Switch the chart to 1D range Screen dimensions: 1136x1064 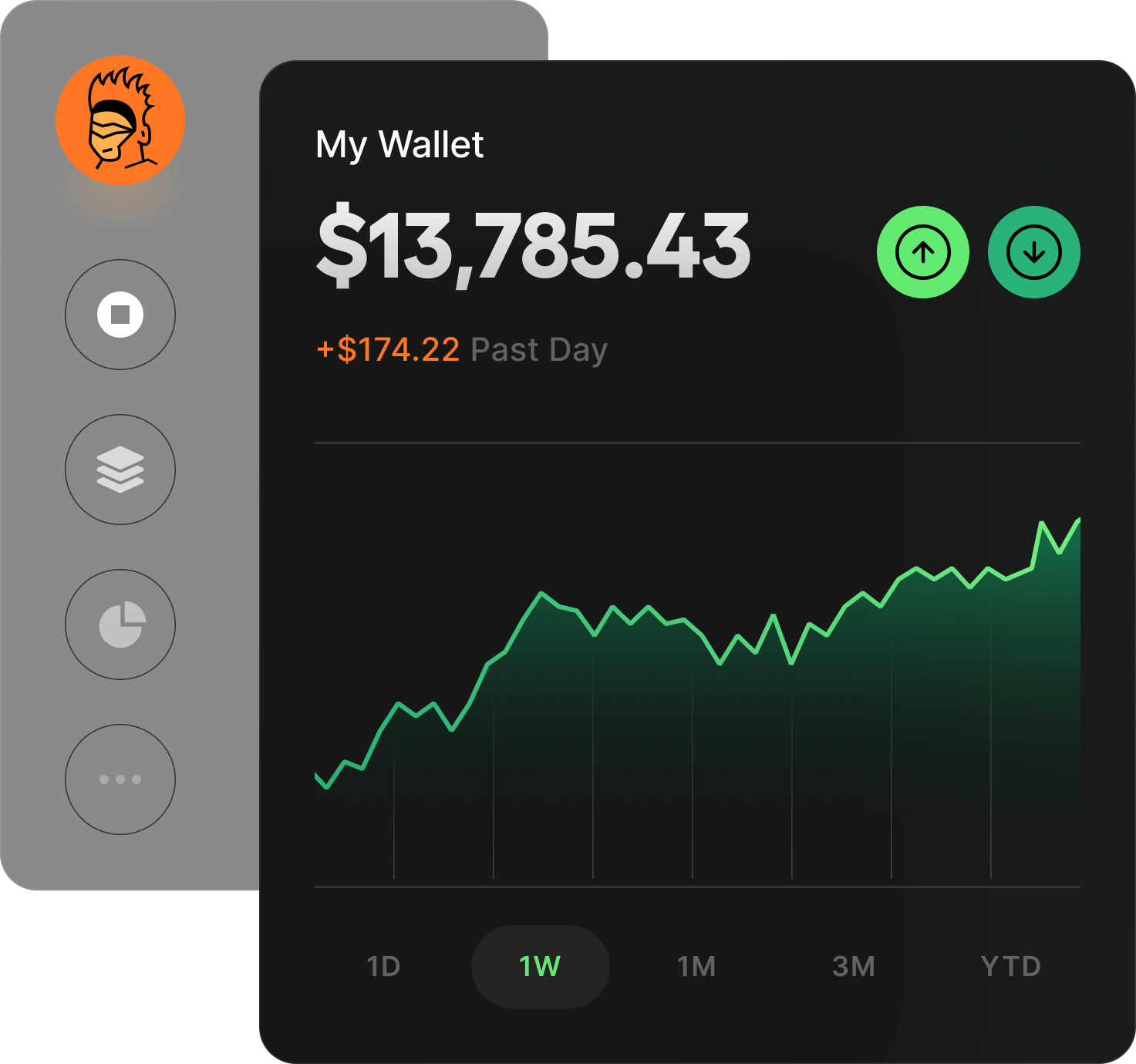383,966
